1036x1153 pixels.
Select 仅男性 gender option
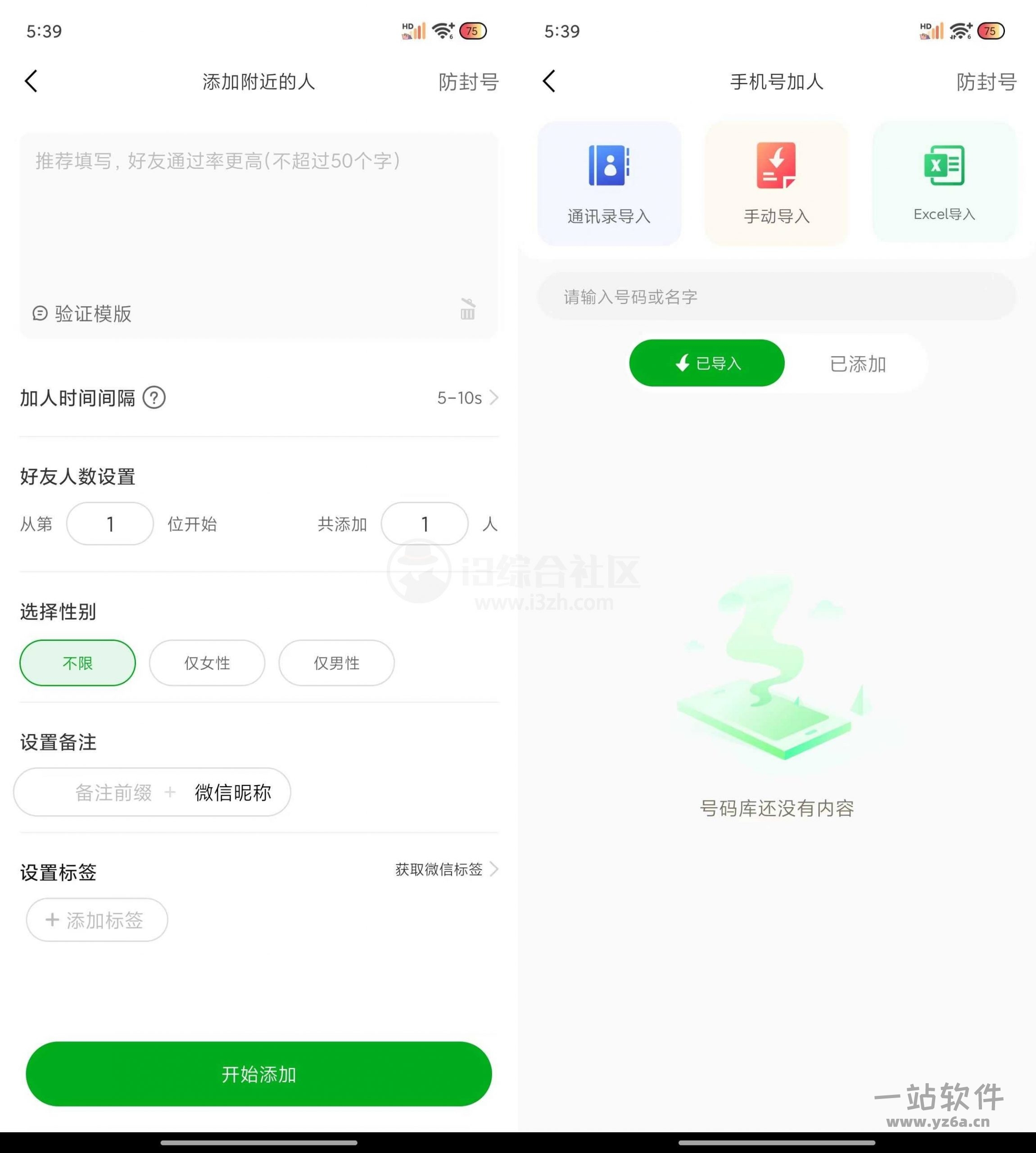click(336, 663)
